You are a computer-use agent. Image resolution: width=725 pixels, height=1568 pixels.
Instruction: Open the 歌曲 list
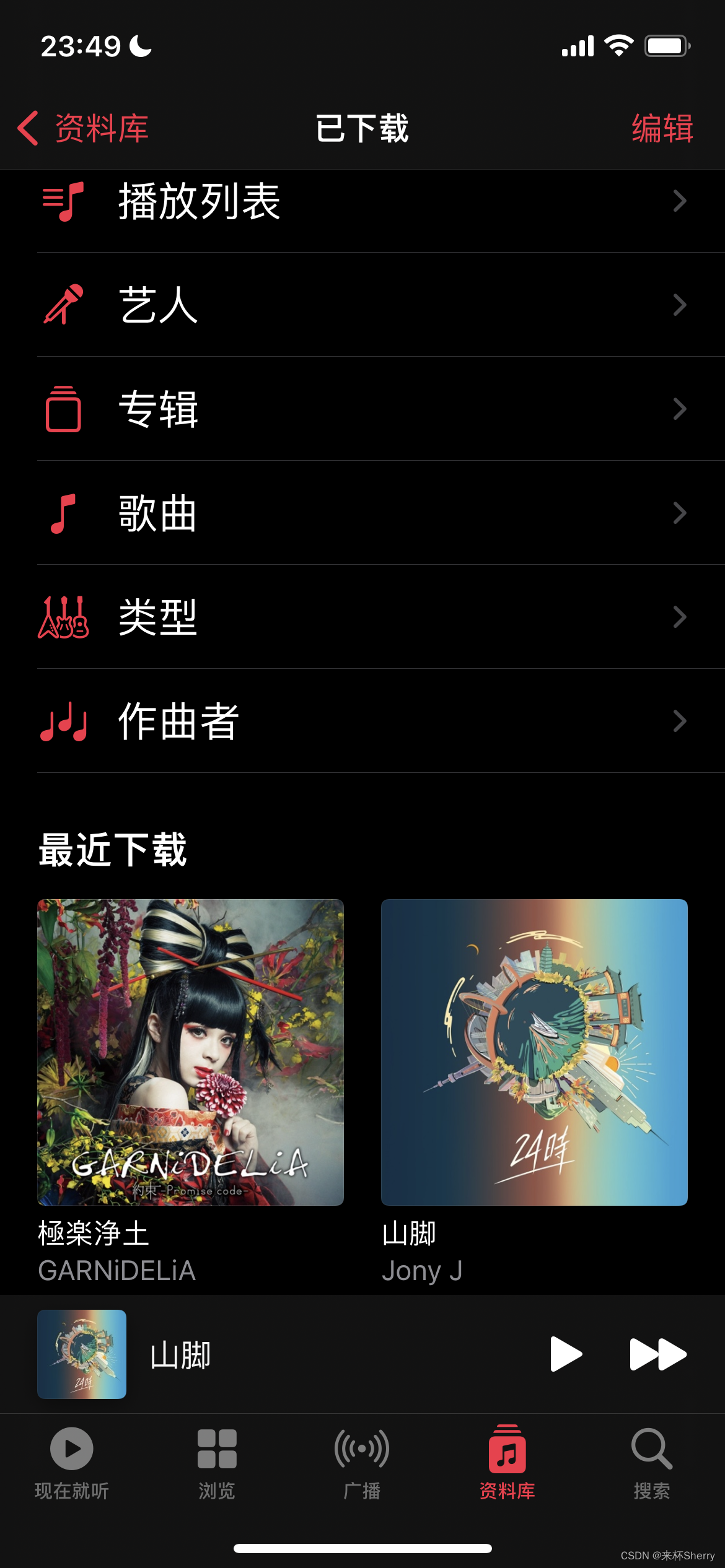click(362, 513)
